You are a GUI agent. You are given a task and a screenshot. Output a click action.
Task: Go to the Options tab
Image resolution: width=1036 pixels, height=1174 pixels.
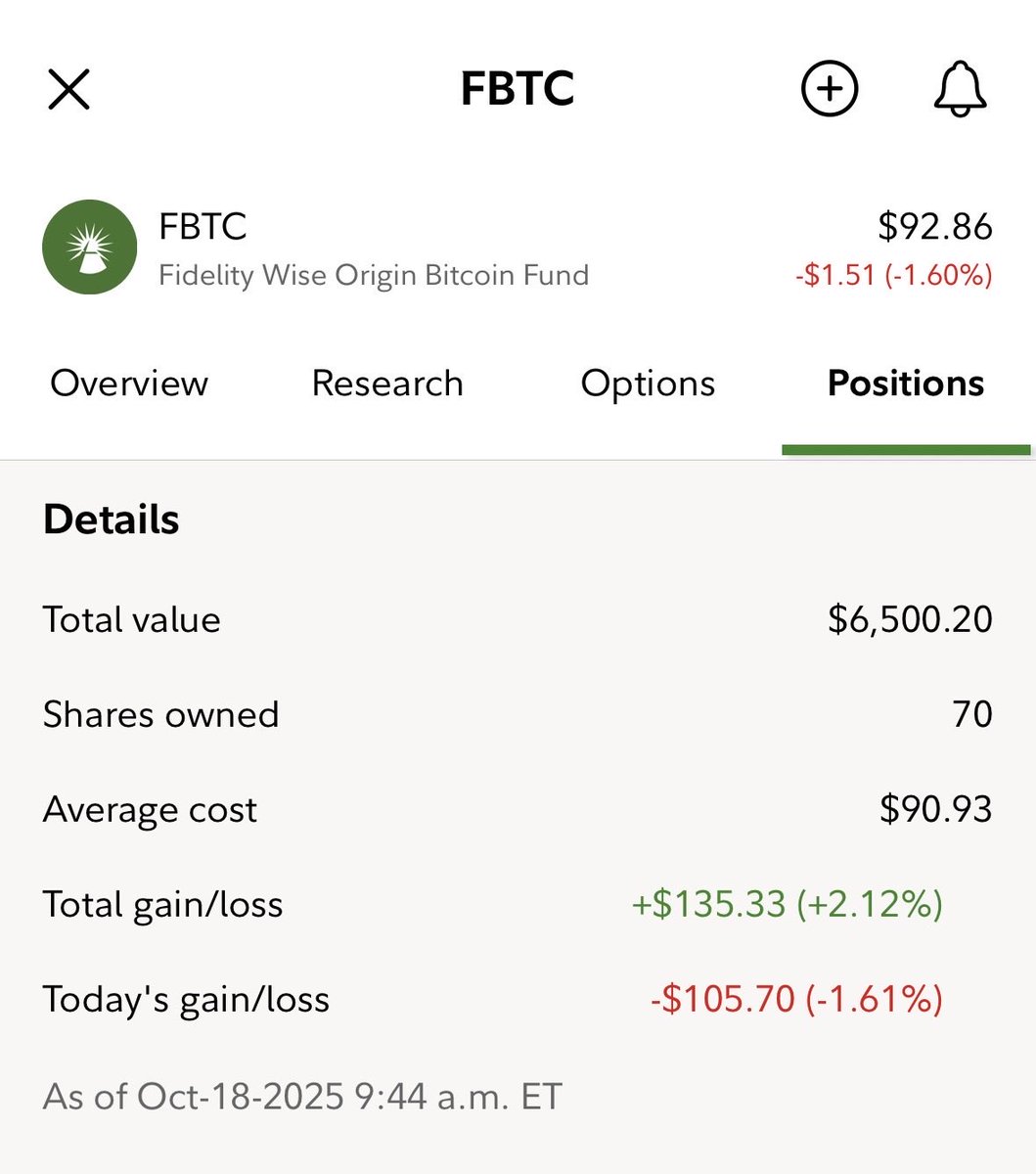click(x=648, y=384)
